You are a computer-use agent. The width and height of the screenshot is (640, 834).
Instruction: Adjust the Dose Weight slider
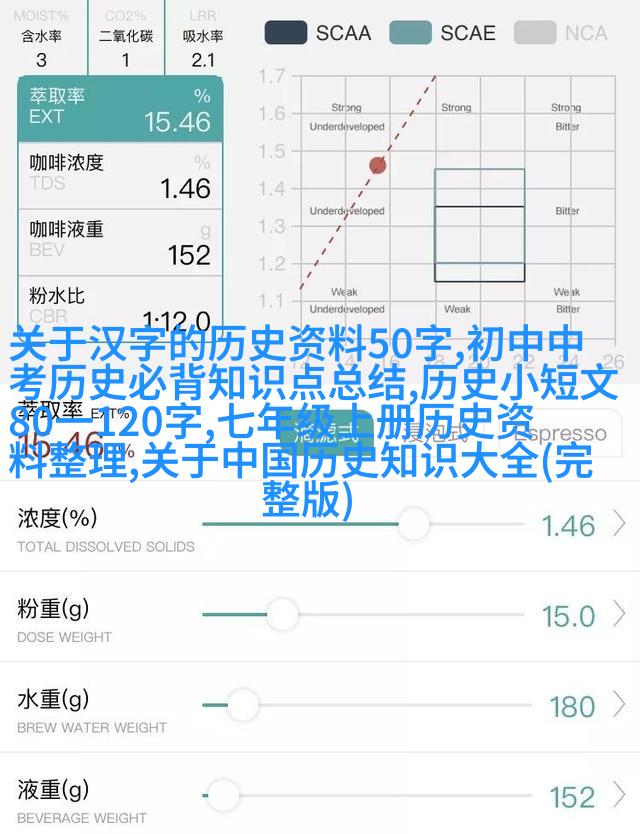tap(281, 614)
